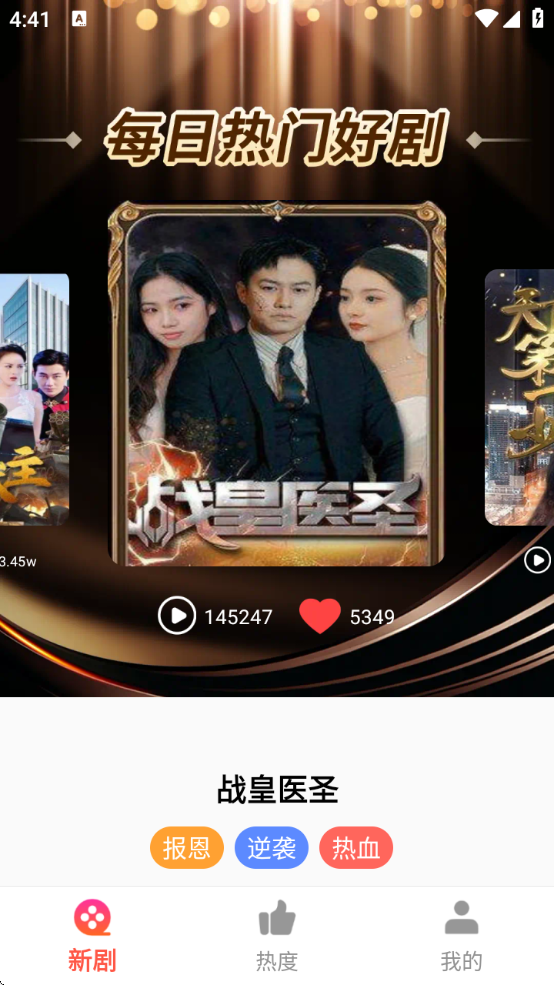The width and height of the screenshot is (554, 985).
Task: Play 战皇医圣 via the play icon
Action: (x=177, y=616)
